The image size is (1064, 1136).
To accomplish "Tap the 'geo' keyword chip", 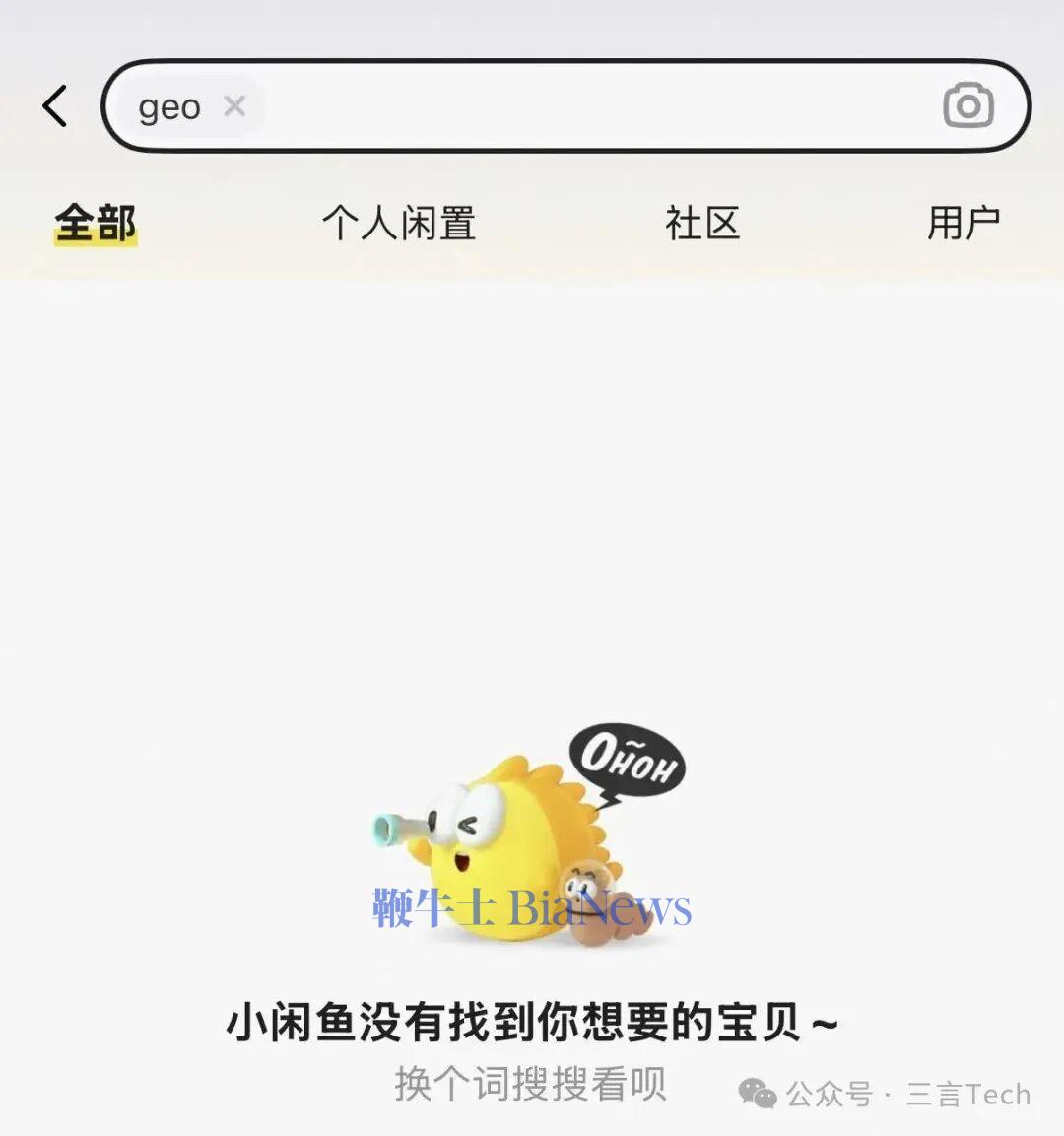I will [169, 106].
